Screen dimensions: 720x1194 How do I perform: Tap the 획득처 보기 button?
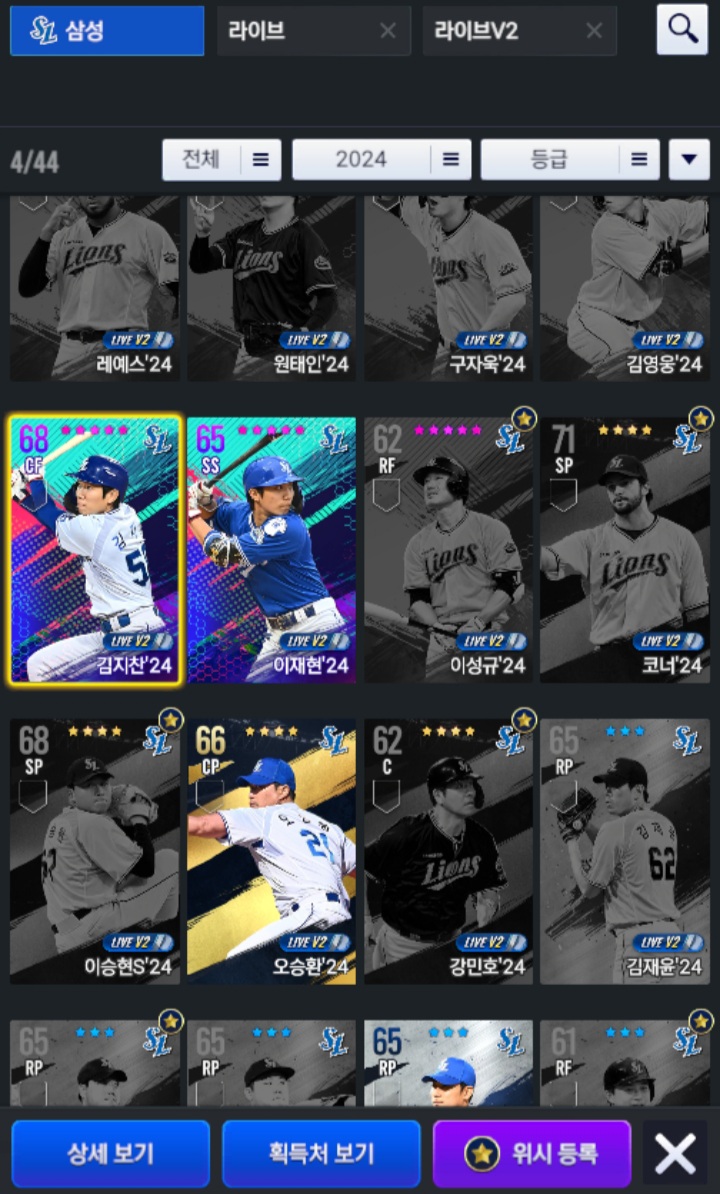pos(321,1154)
